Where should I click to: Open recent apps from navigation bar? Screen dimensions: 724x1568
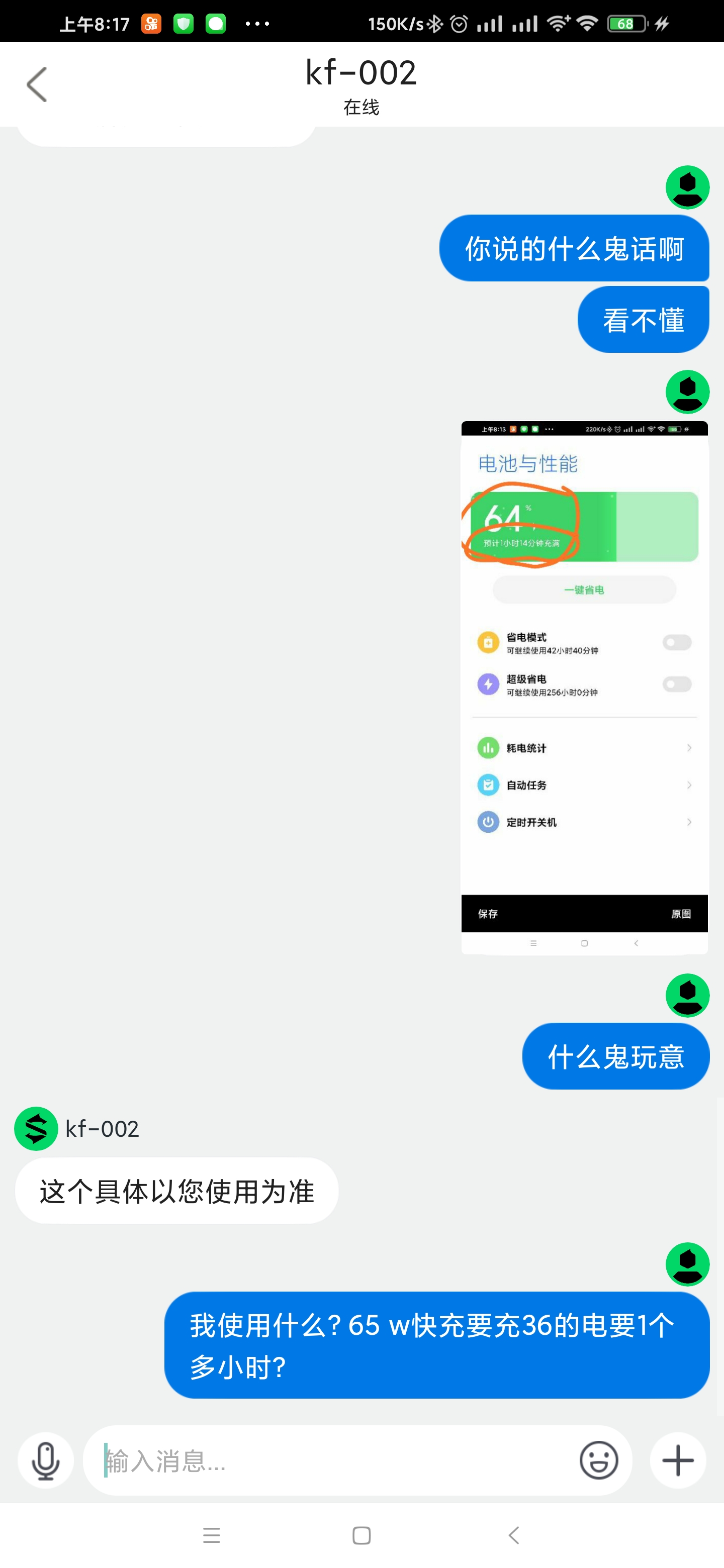(x=211, y=1535)
